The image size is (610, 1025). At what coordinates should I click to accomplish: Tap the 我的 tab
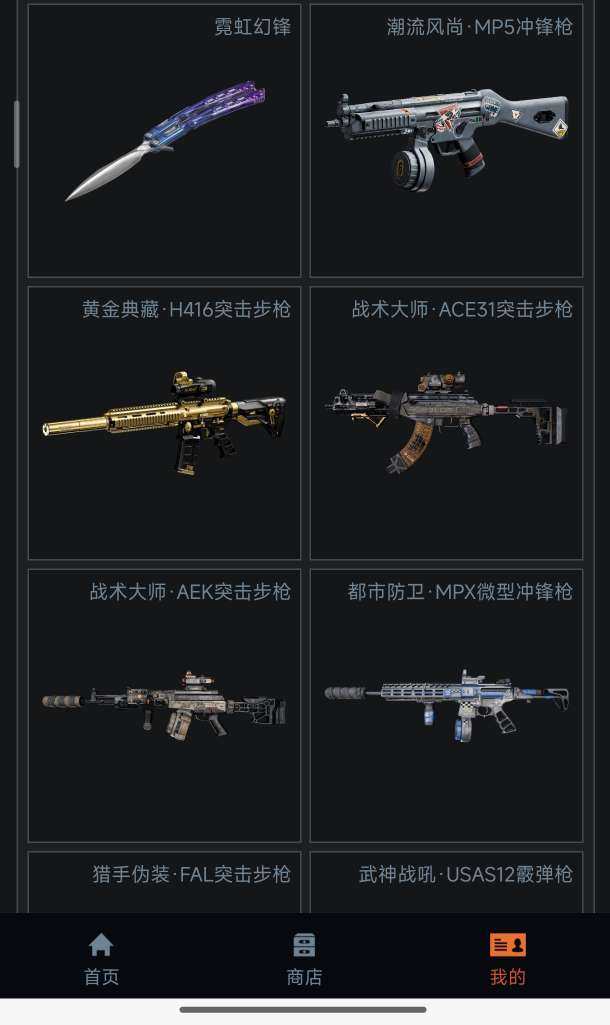[x=507, y=960]
